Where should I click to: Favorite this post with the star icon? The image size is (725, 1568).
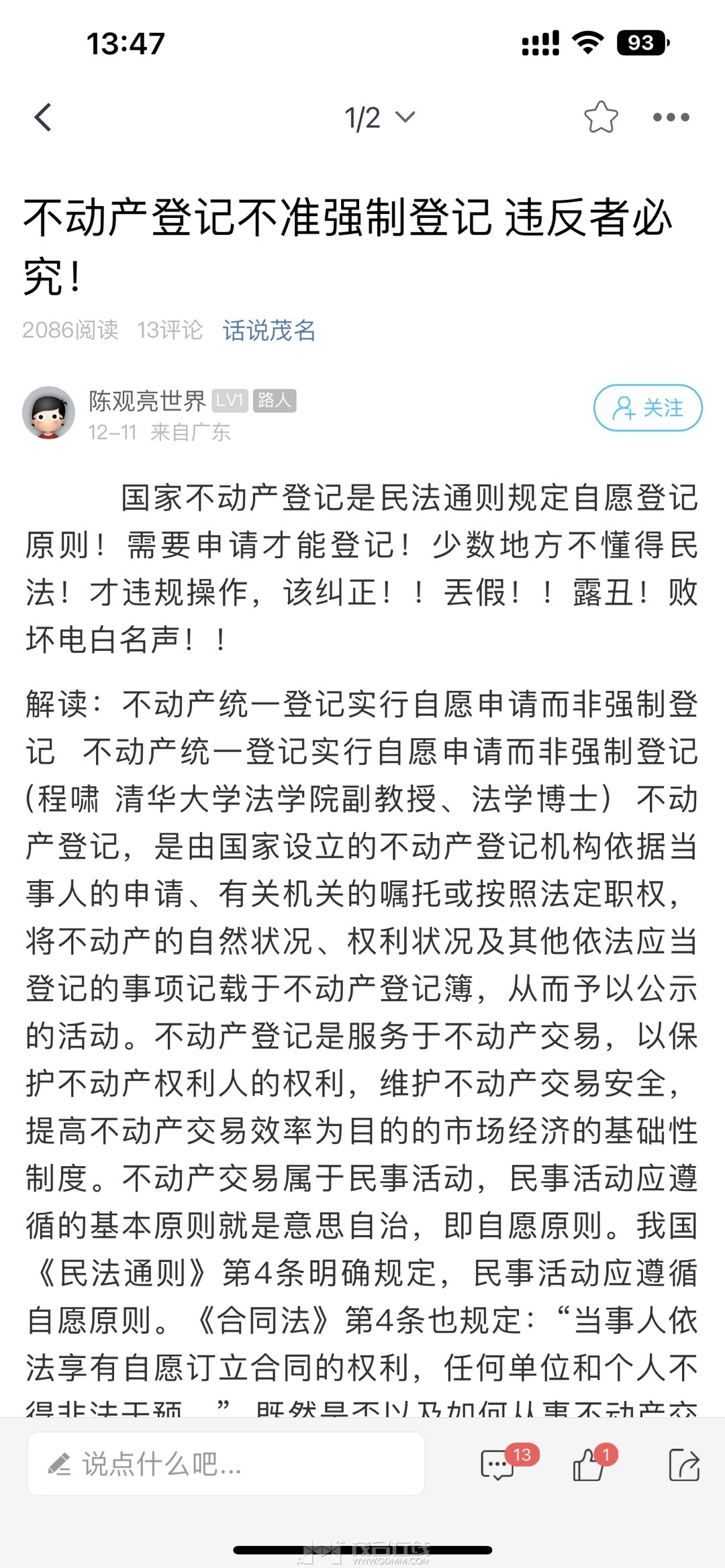click(x=601, y=117)
